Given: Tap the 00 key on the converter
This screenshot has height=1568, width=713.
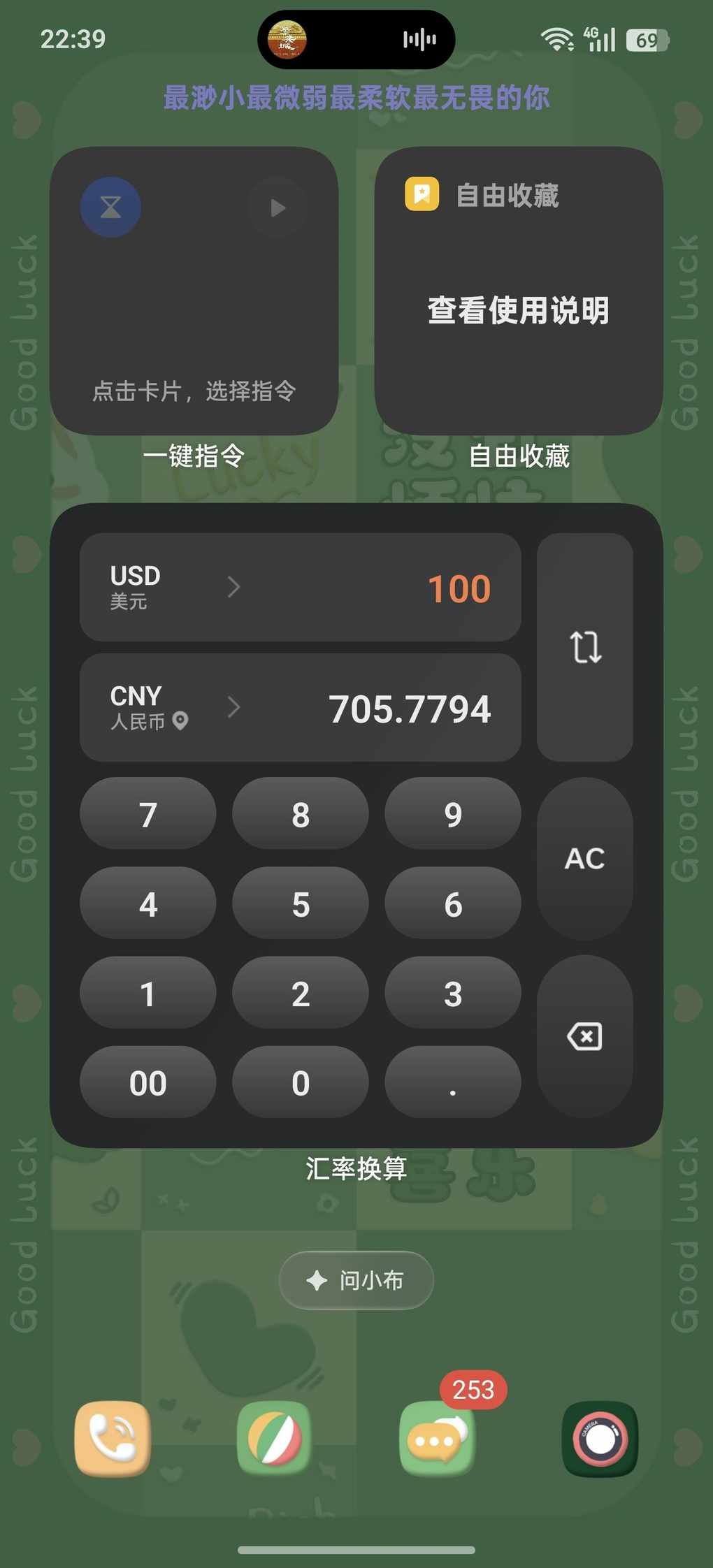Looking at the screenshot, I should (147, 1082).
